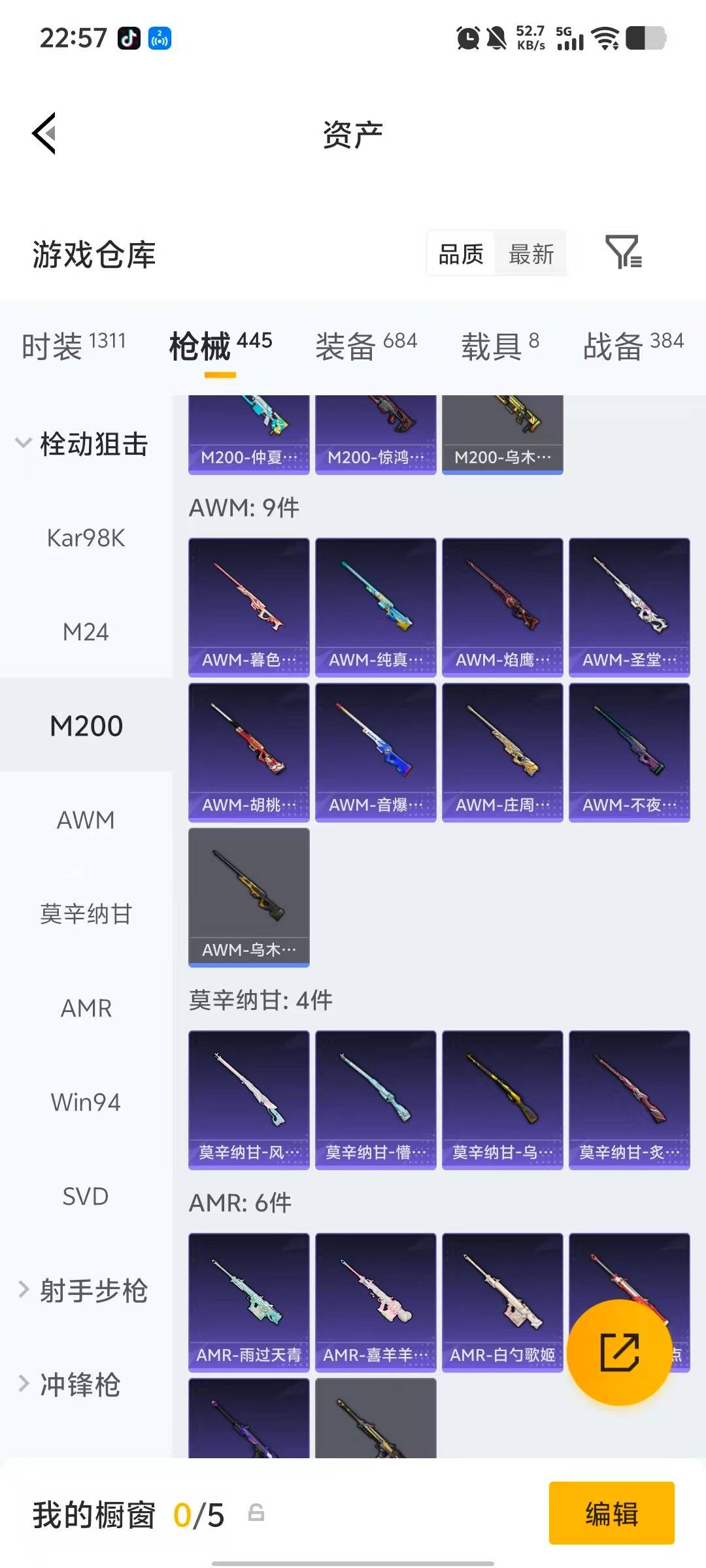Switch to the 装备 tab
This screenshot has width=706, height=1568.
366,345
